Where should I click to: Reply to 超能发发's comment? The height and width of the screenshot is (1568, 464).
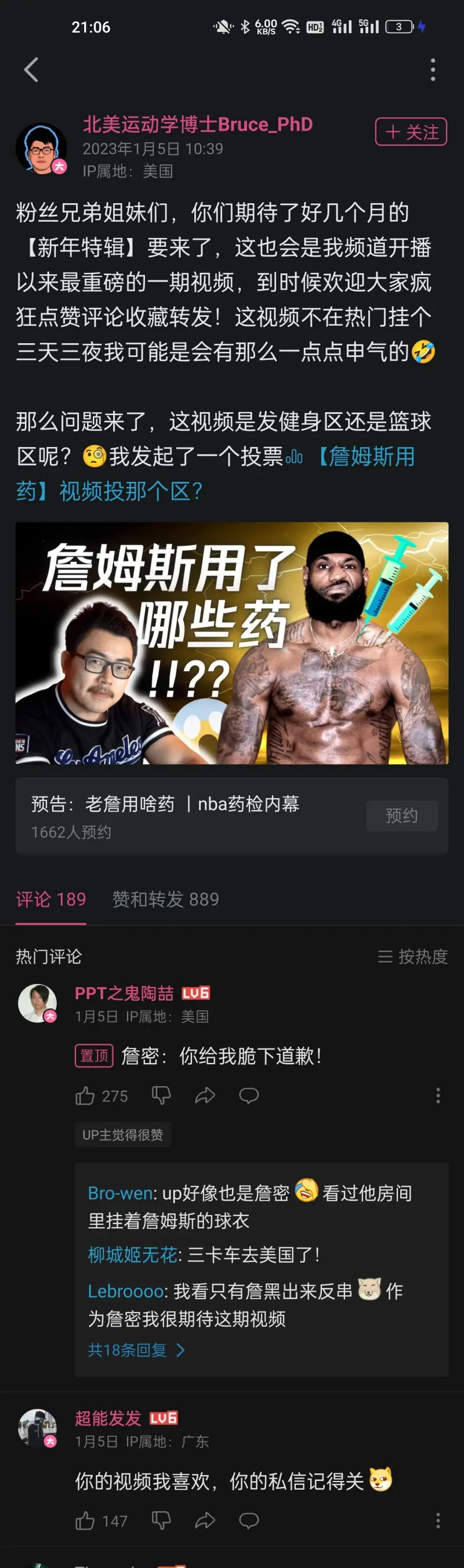tap(249, 1521)
